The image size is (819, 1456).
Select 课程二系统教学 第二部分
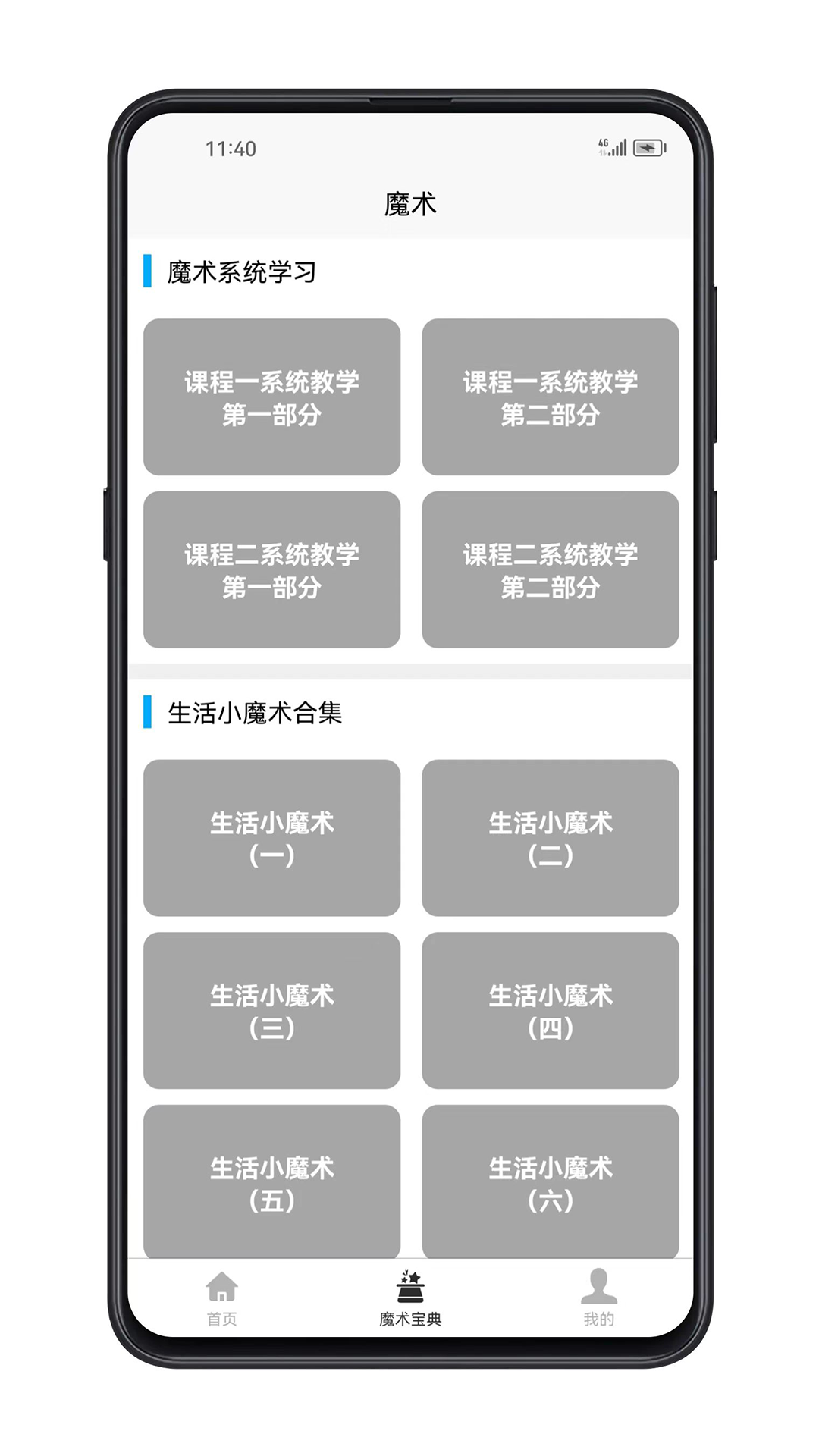550,570
